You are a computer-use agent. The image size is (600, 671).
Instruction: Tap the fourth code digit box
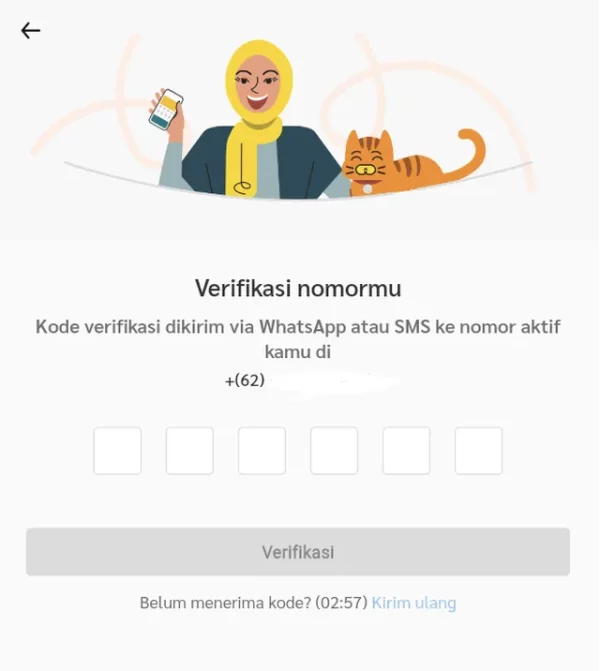click(334, 451)
